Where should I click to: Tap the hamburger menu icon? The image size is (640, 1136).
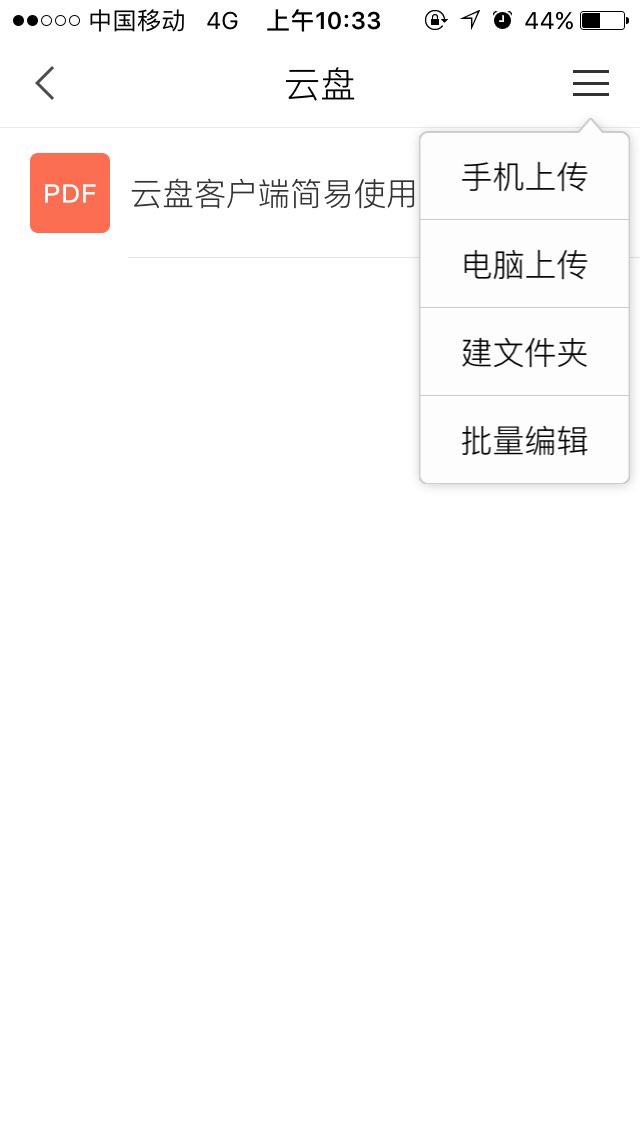pos(591,83)
